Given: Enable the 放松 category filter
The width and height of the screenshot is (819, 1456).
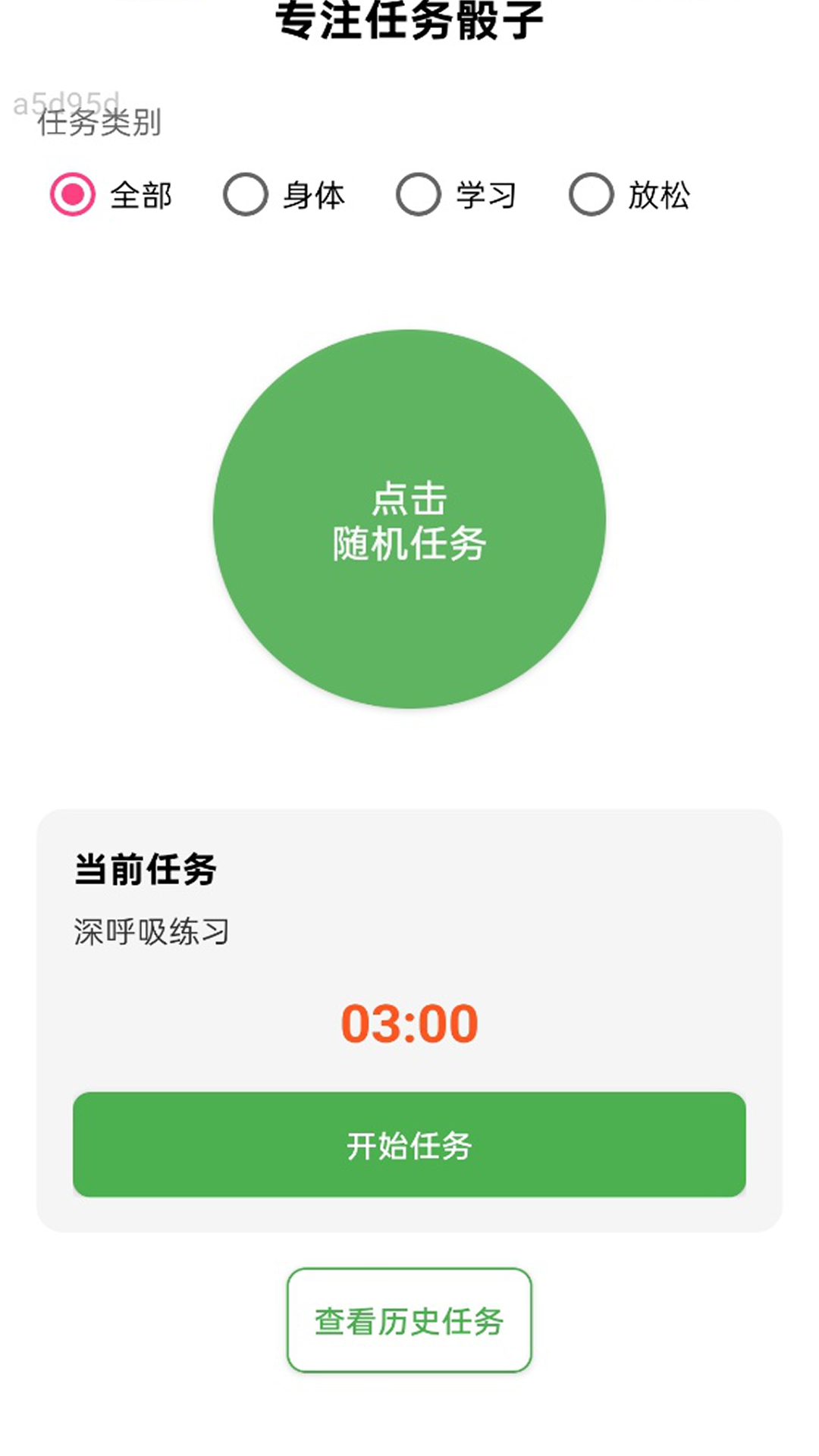Looking at the screenshot, I should click(591, 196).
